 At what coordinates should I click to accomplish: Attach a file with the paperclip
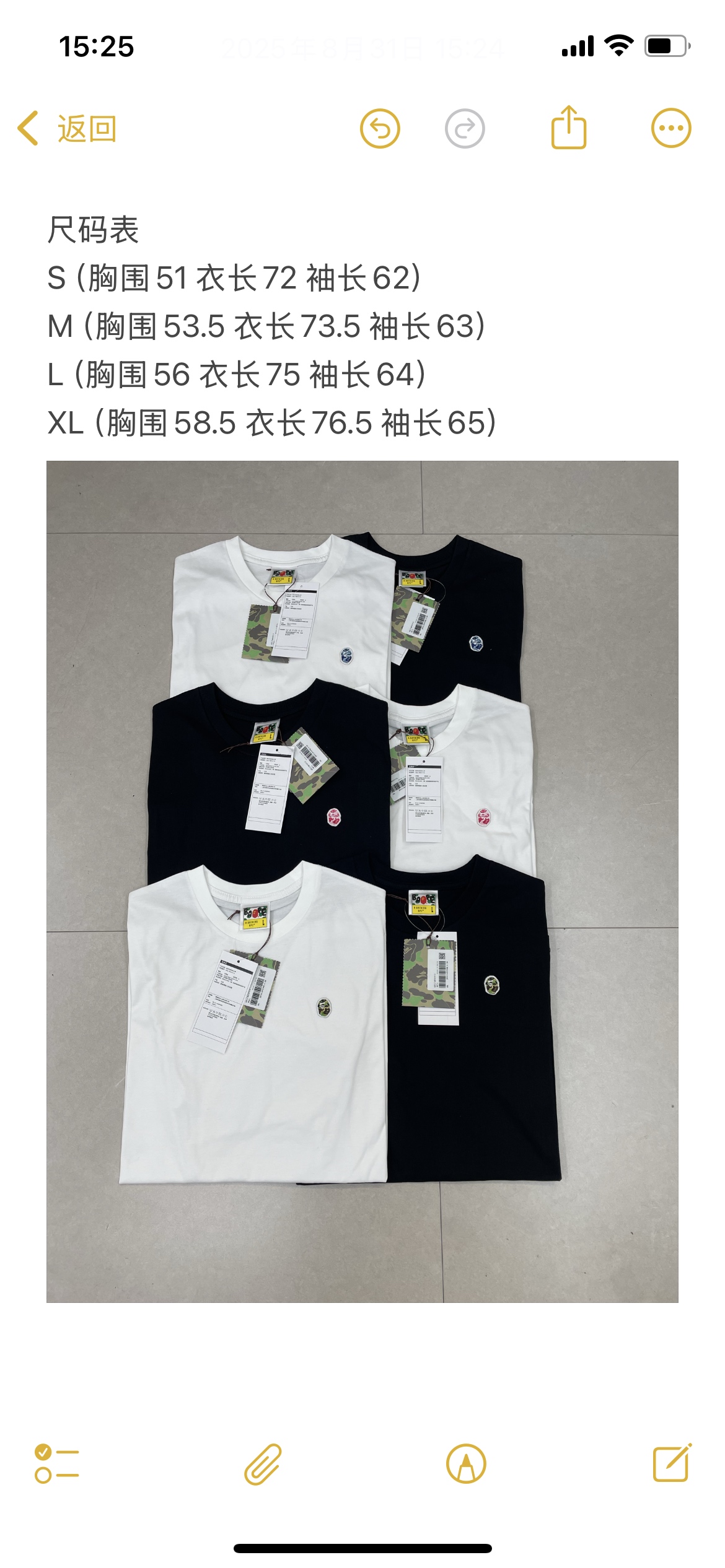[x=263, y=1464]
